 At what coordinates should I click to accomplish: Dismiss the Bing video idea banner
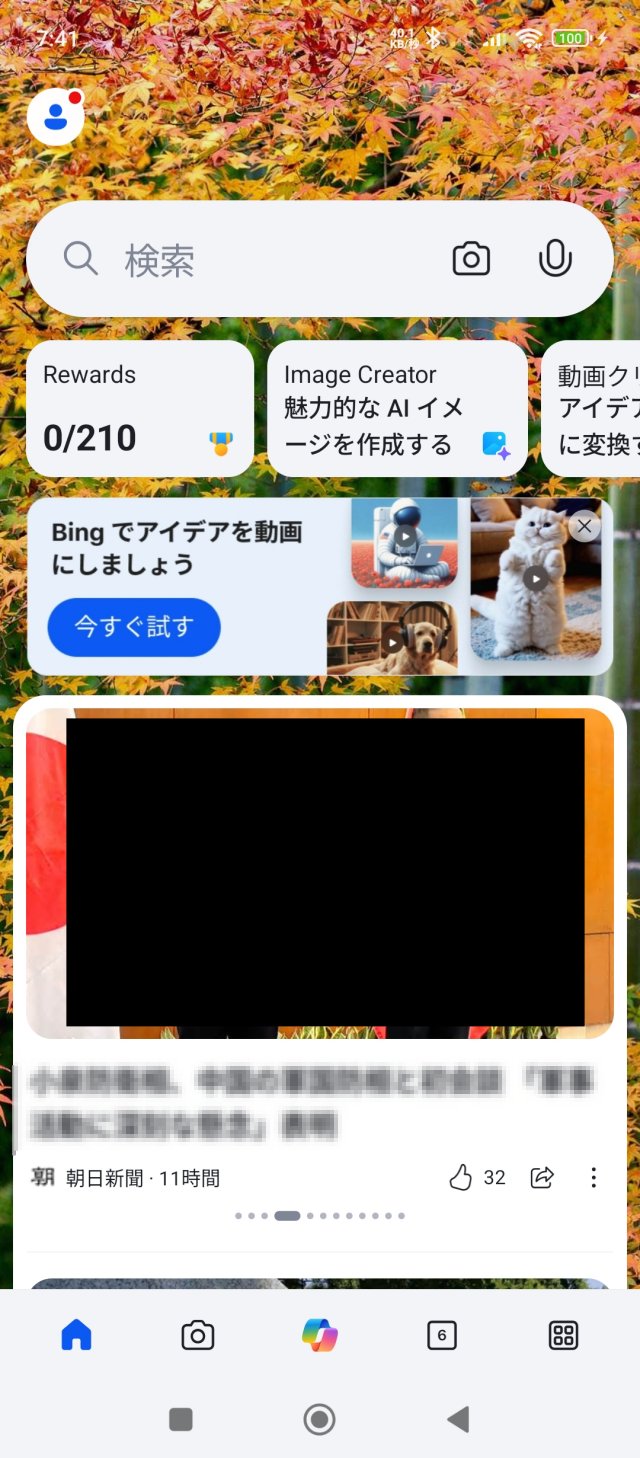tap(585, 526)
